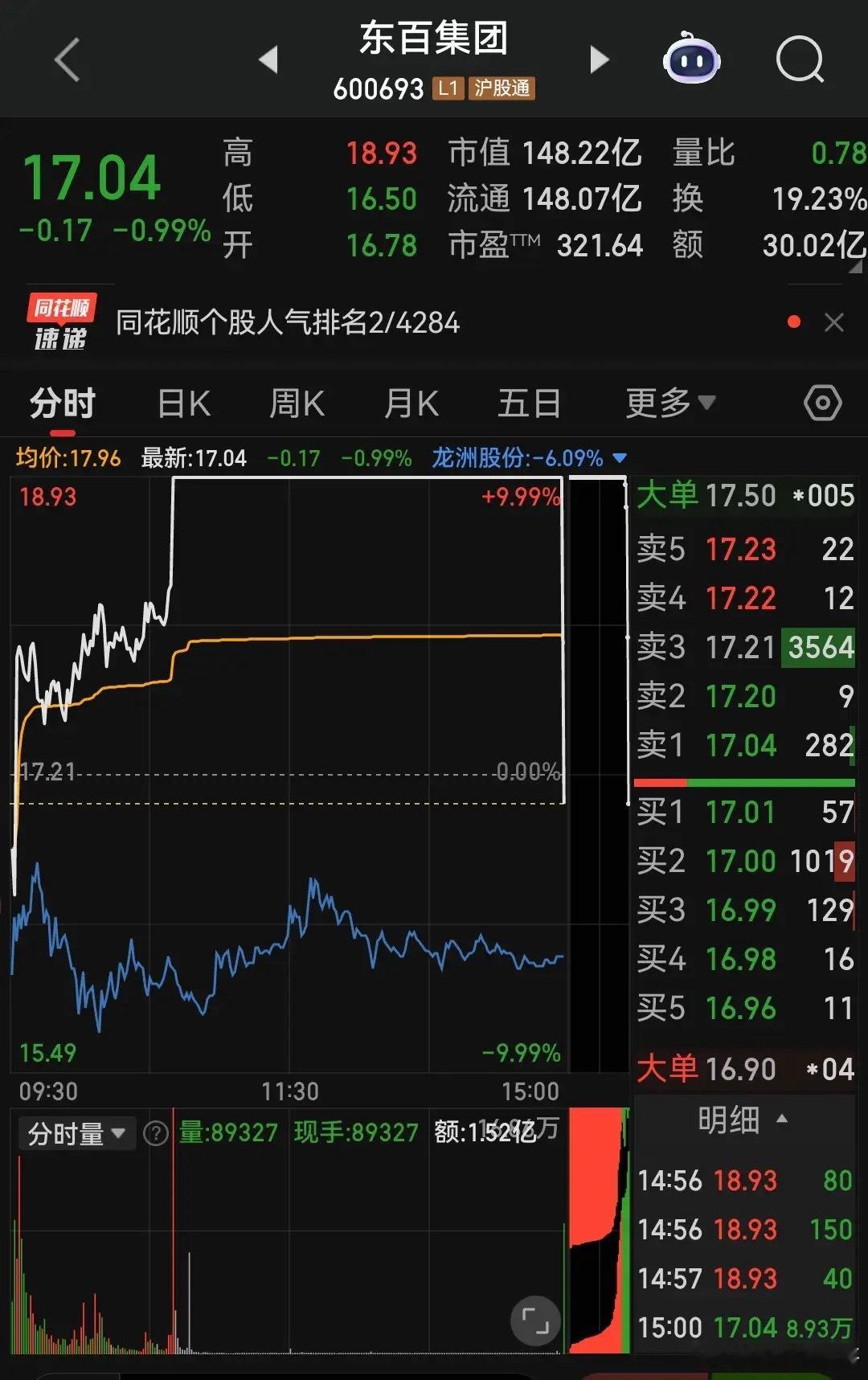The image size is (868, 1380).
Task: Open the 同花顺个股人气排名 link
Action: [285, 322]
